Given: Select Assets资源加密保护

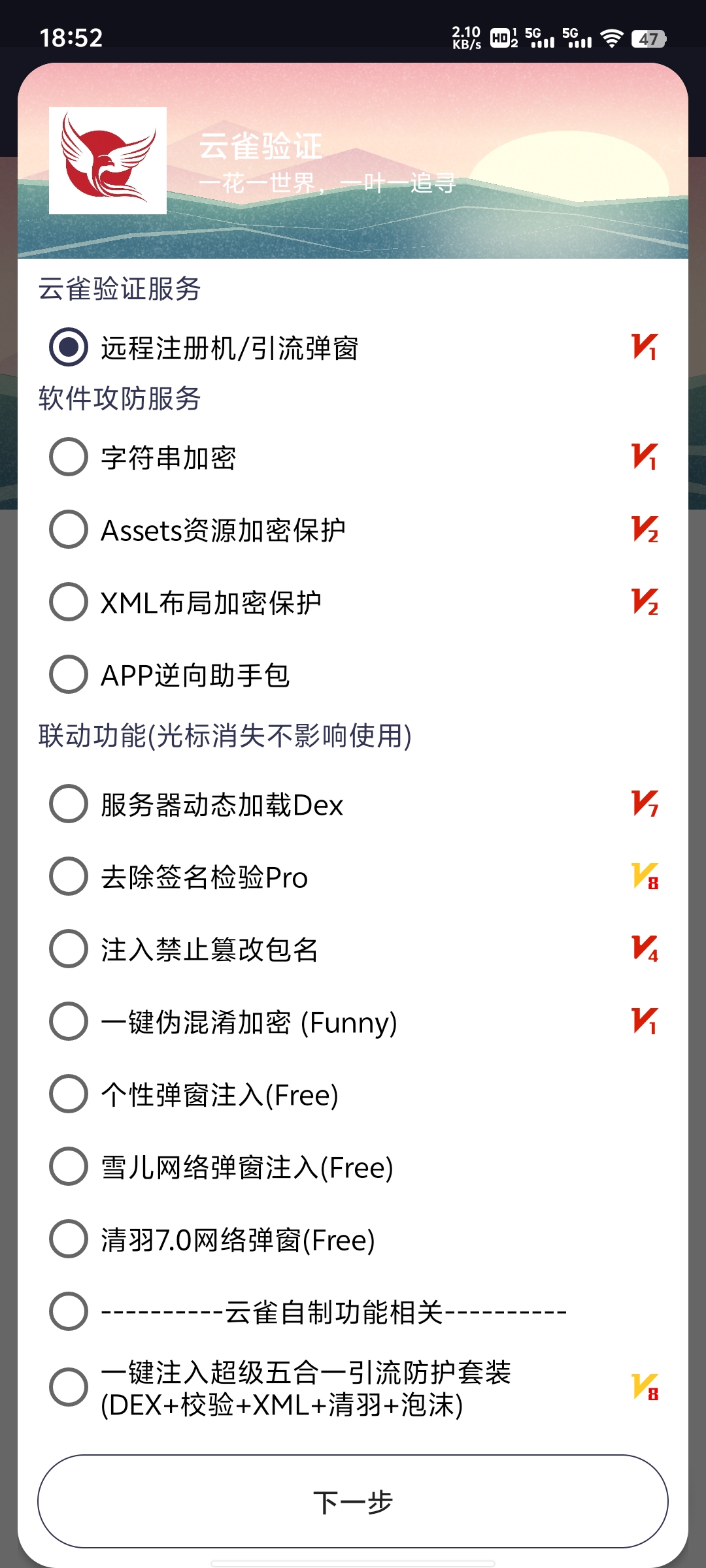Looking at the screenshot, I should click(69, 529).
